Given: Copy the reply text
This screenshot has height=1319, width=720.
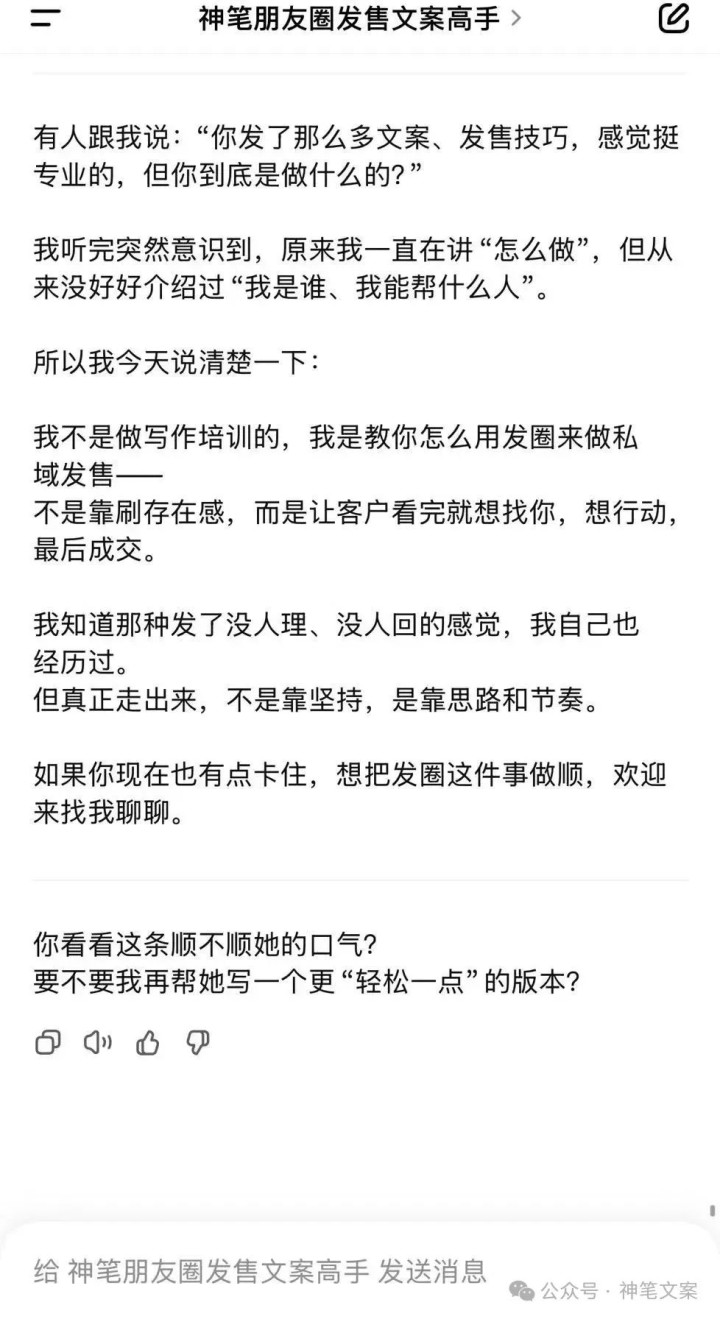Looking at the screenshot, I should coord(48,1043).
